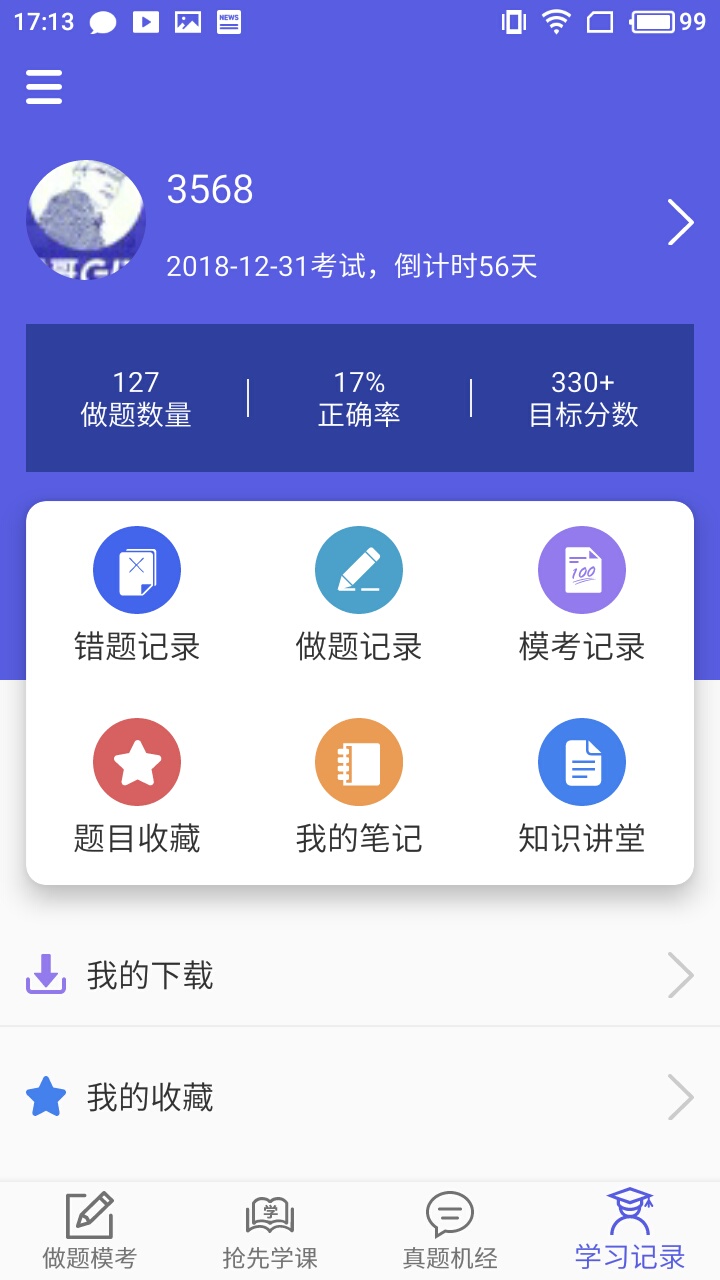The width and height of the screenshot is (720, 1280).
Task: Expand 我的下载 using its chevron
Action: tap(683, 974)
